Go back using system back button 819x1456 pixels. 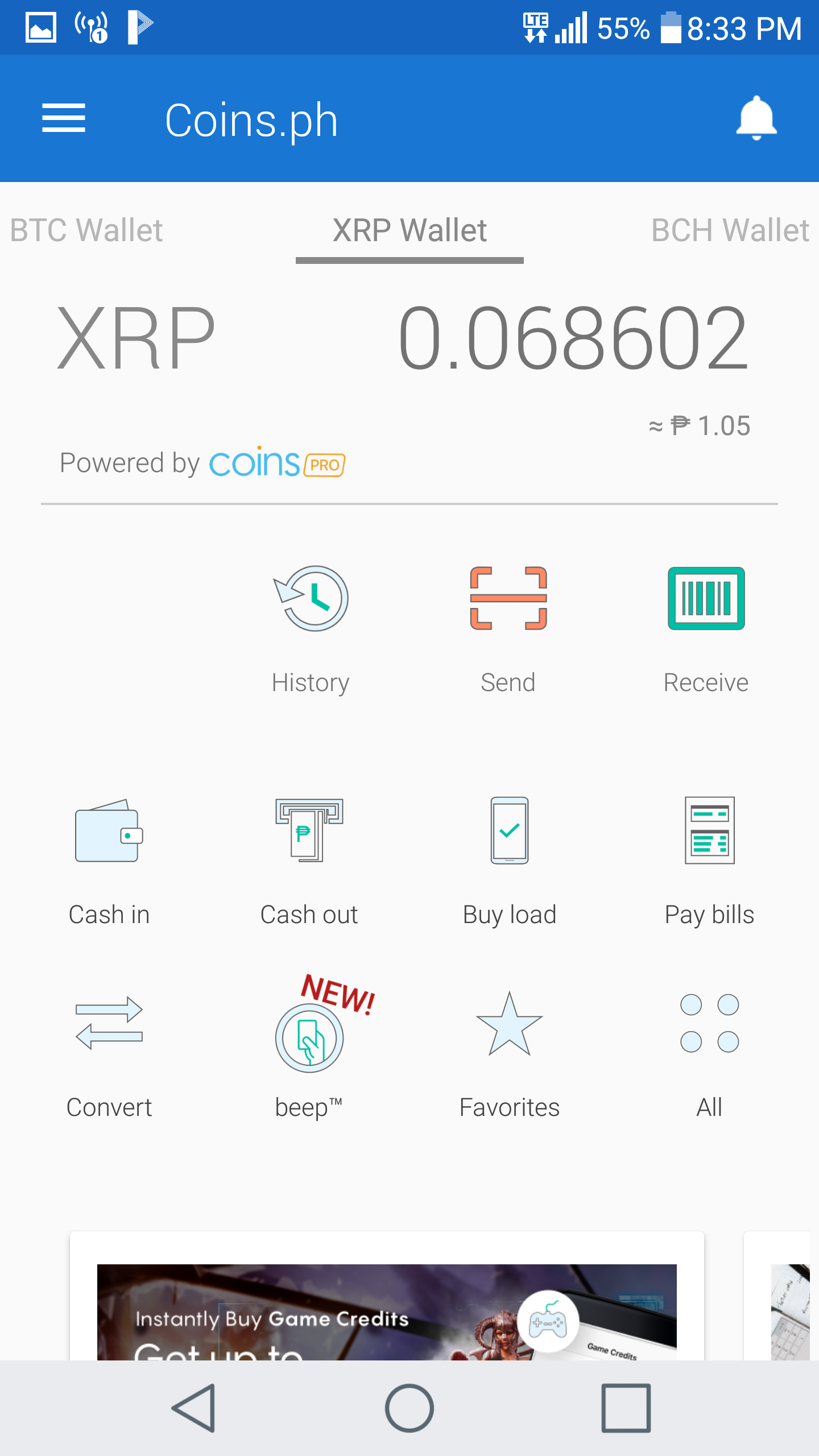(193, 1408)
